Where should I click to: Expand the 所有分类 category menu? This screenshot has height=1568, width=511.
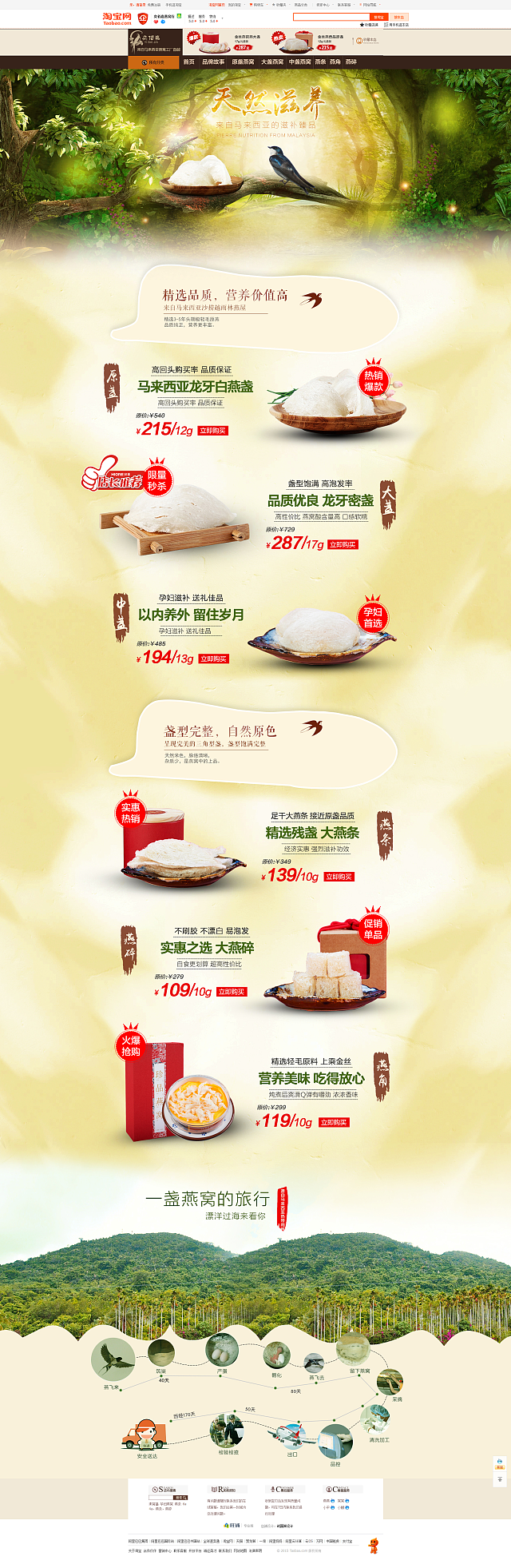pyautogui.click(x=154, y=62)
